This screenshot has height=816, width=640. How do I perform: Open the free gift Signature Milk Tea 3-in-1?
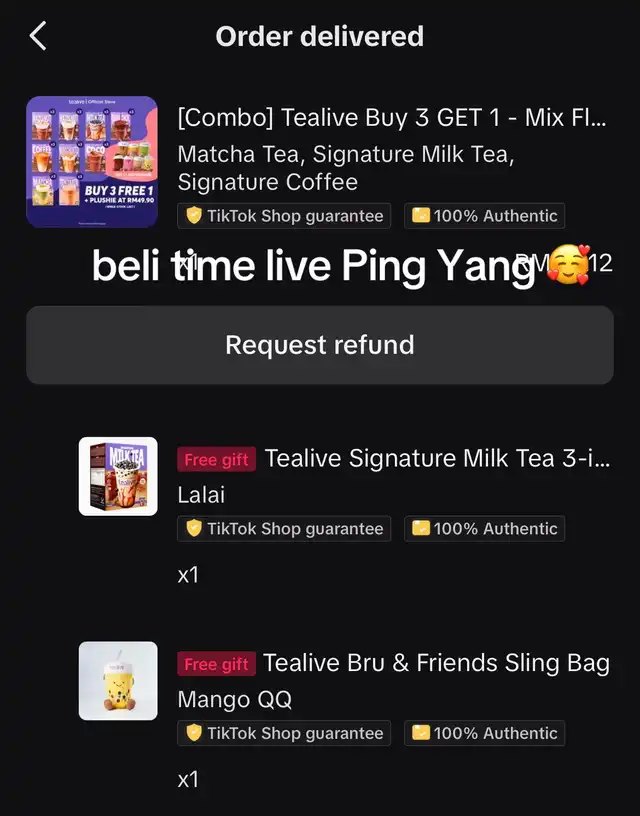point(437,459)
